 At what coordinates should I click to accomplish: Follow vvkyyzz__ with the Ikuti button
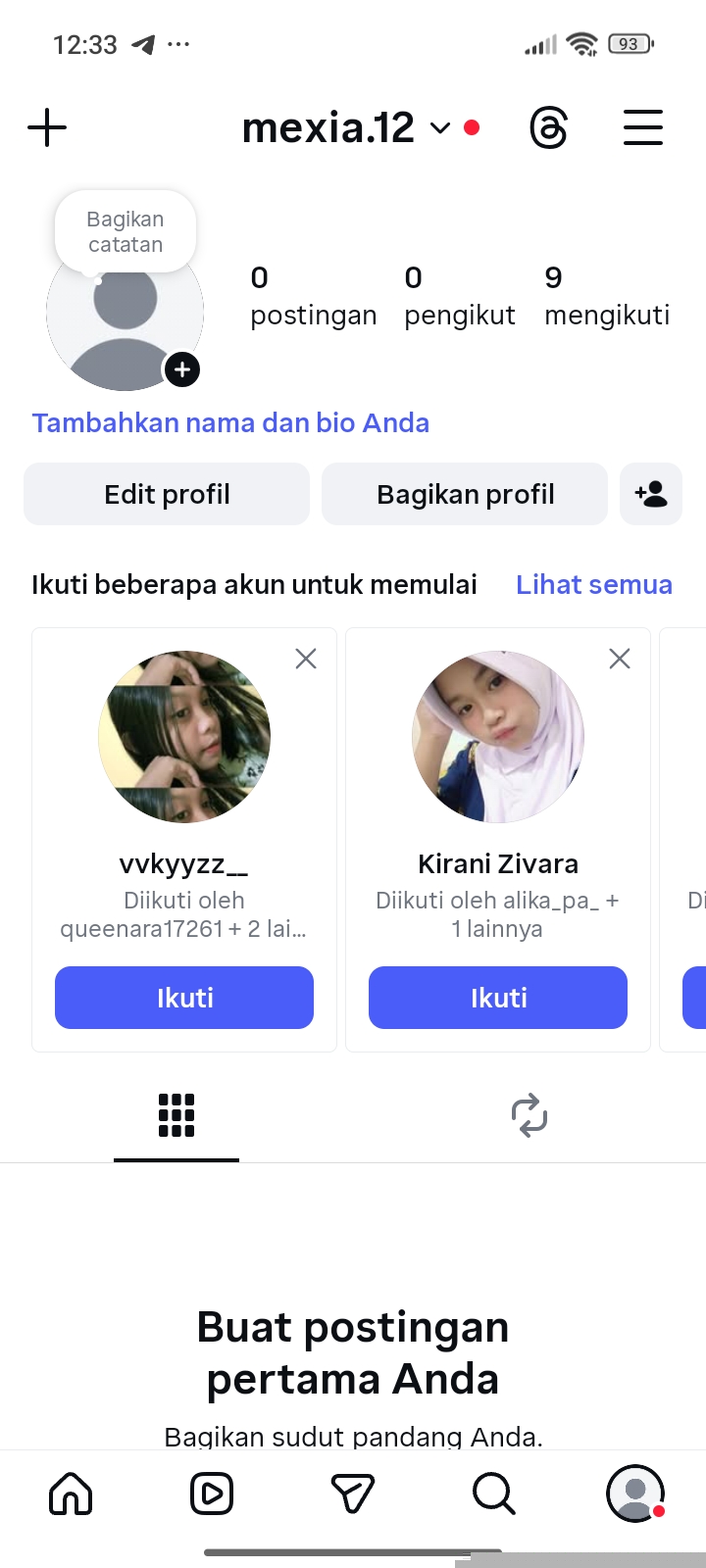184,998
